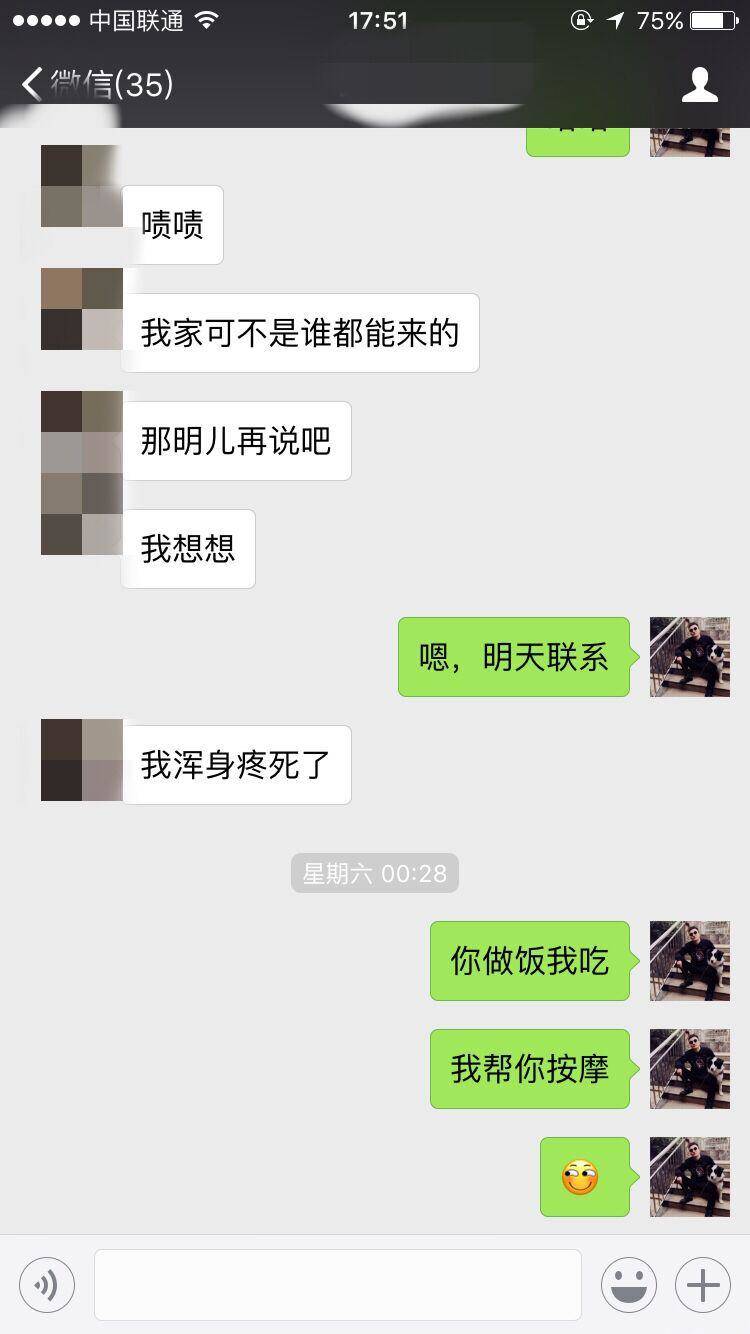Viewport: 750px width, 1334px height.
Task: Select the bubble saying 嗯，明天联系
Action: coord(513,657)
